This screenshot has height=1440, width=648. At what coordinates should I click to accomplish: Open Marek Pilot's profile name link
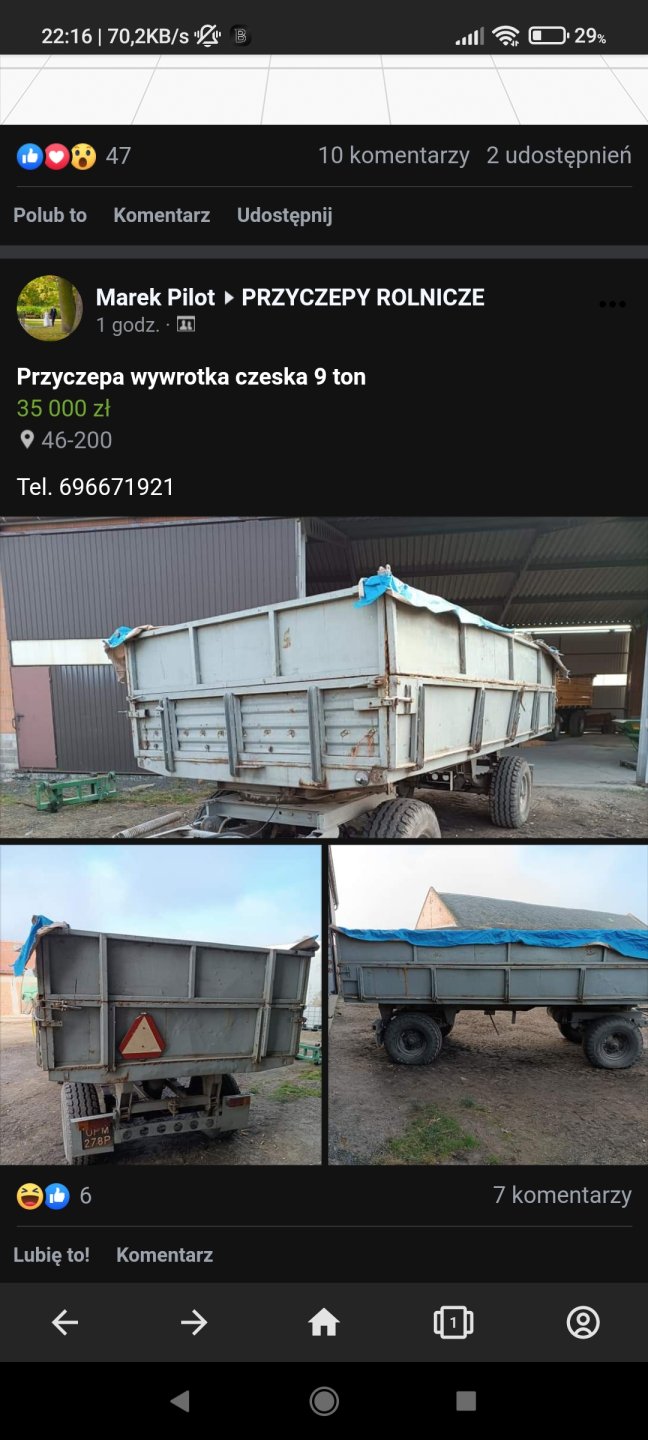click(x=155, y=297)
